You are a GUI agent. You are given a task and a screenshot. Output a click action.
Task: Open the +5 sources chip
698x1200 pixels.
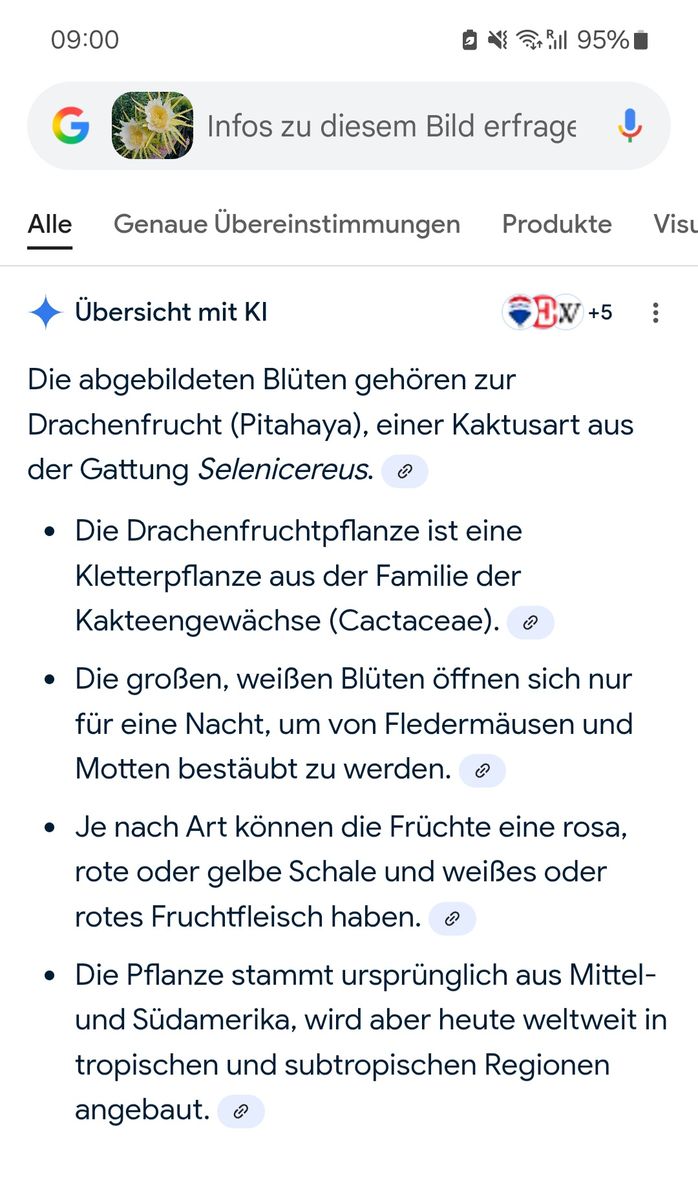(558, 313)
